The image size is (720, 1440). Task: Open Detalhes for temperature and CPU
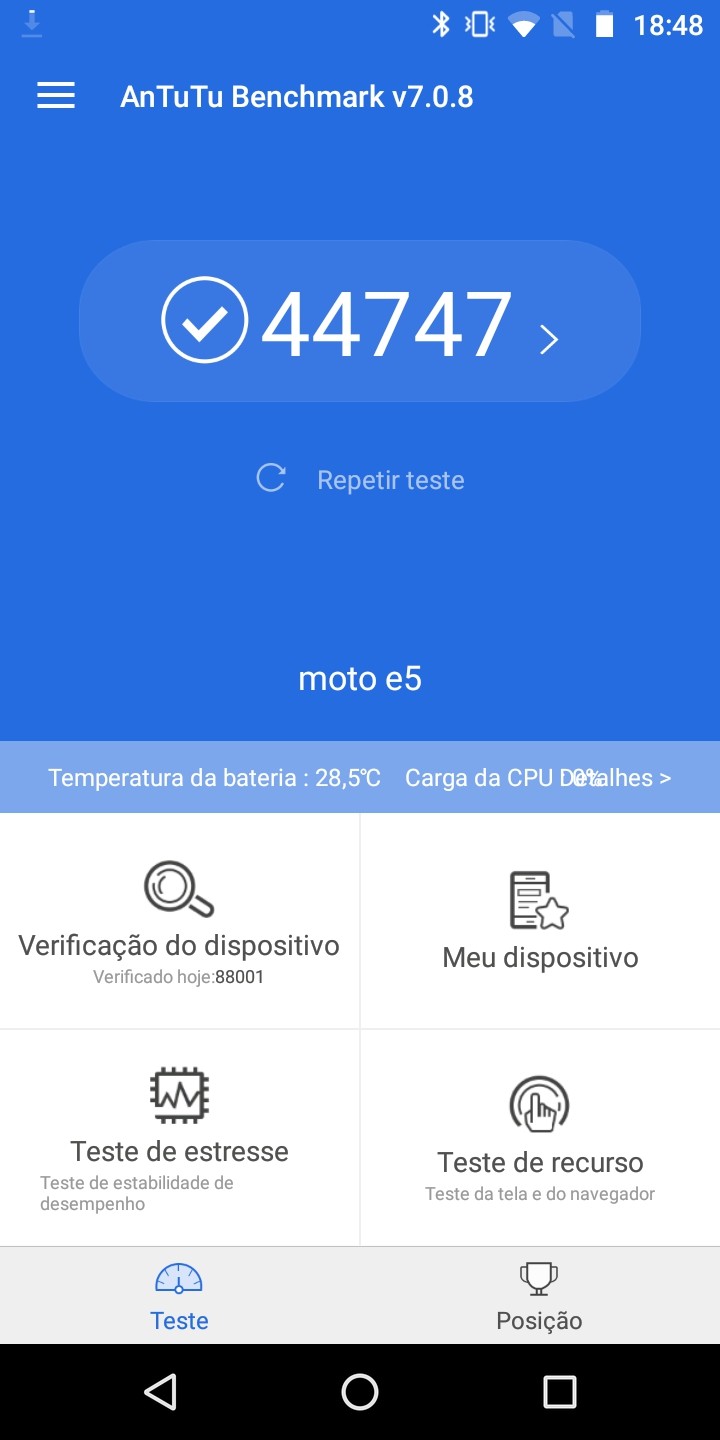click(622, 778)
